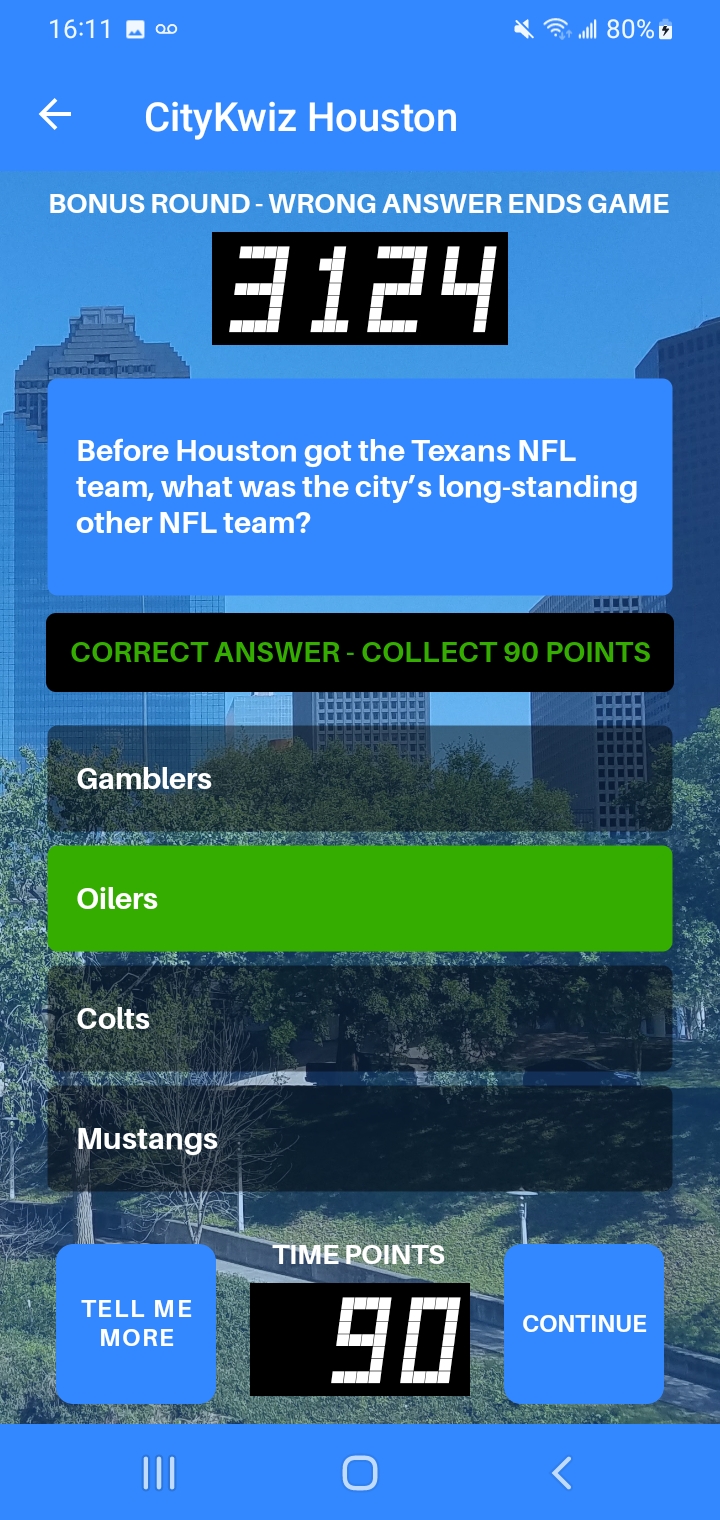Tap the Tell Me More button
Viewport: 720px width, 1520px height.
pos(136,1323)
